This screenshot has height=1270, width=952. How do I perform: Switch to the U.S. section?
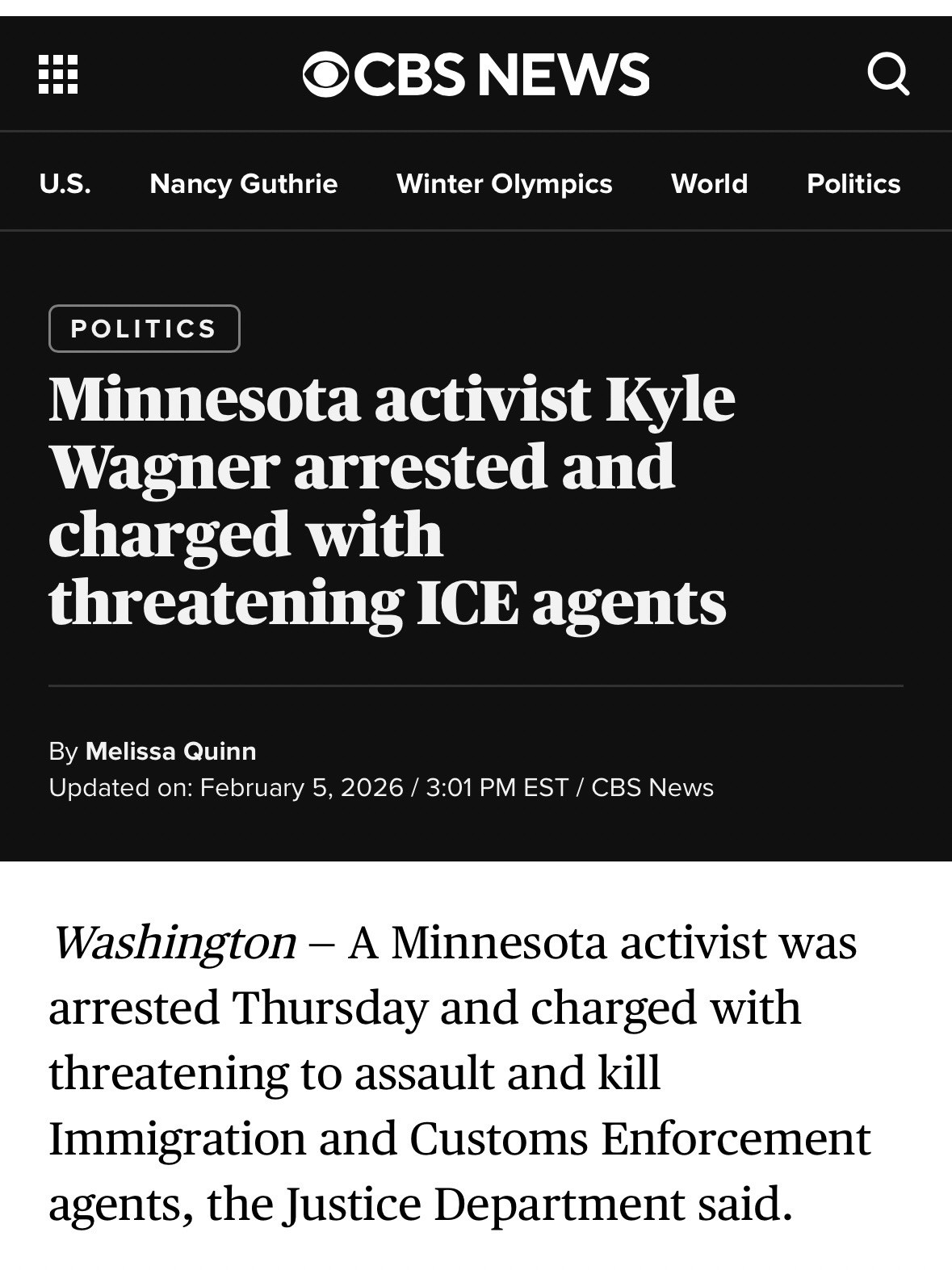click(65, 184)
